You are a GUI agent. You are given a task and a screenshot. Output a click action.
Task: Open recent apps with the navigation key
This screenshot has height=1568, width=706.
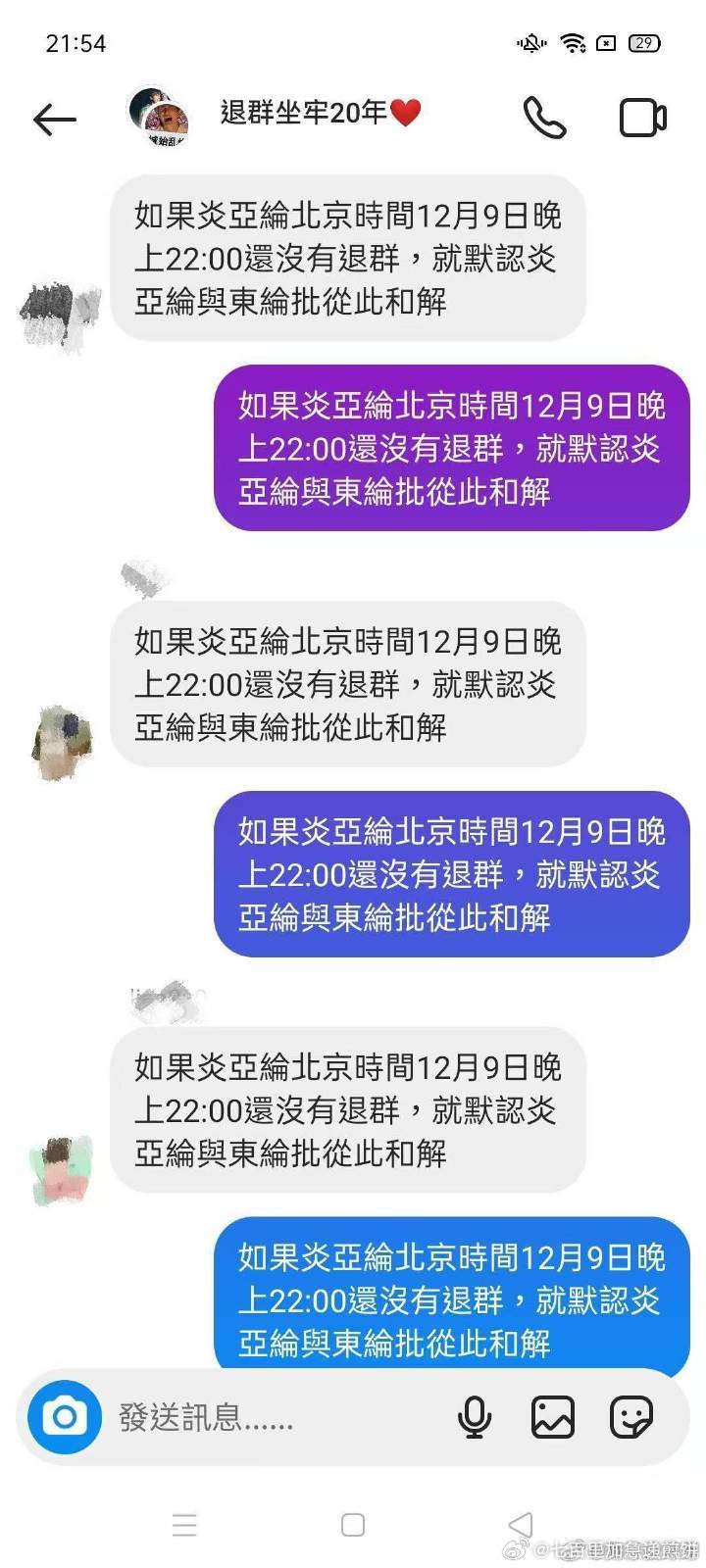point(184,1525)
